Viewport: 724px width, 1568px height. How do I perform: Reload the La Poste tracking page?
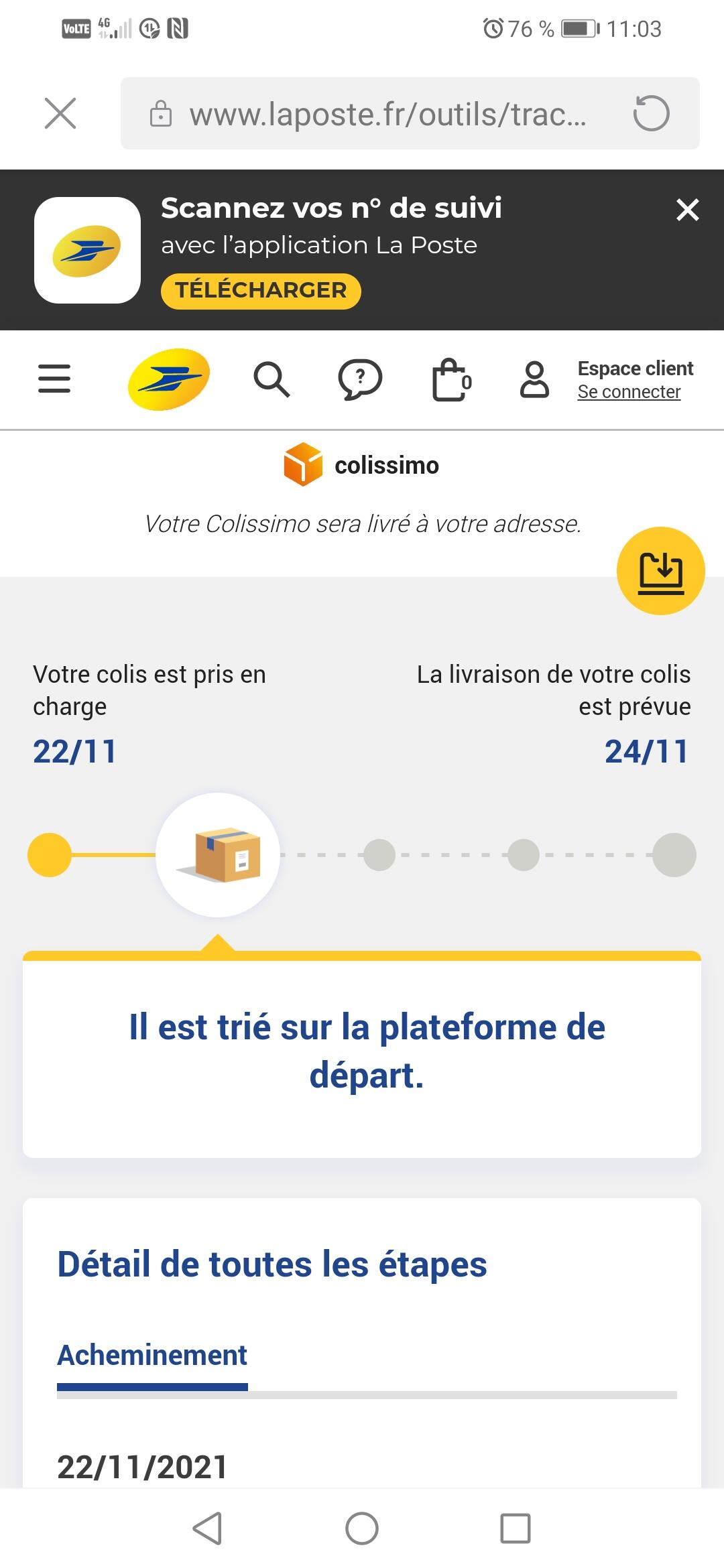(x=651, y=113)
